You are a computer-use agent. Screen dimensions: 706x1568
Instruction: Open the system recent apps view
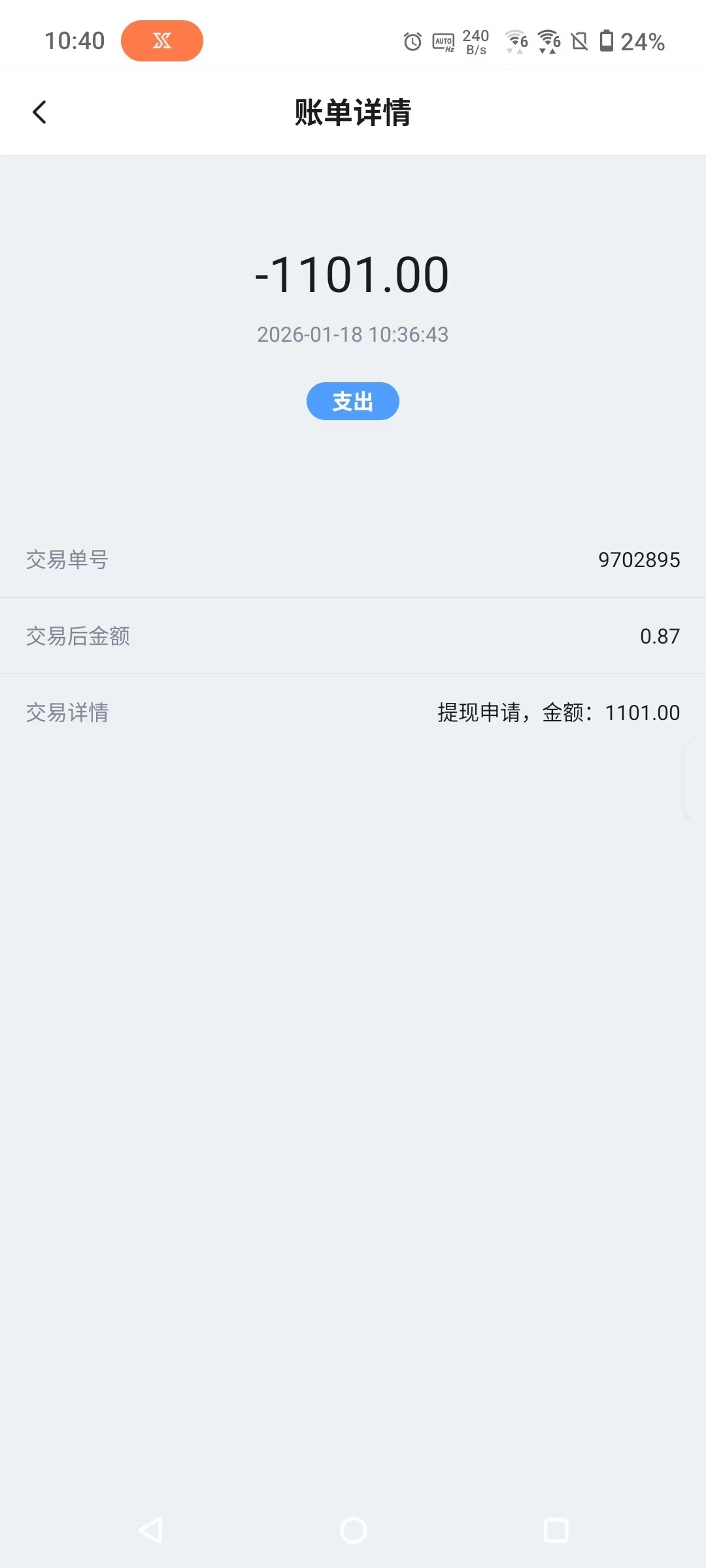pos(556,1530)
